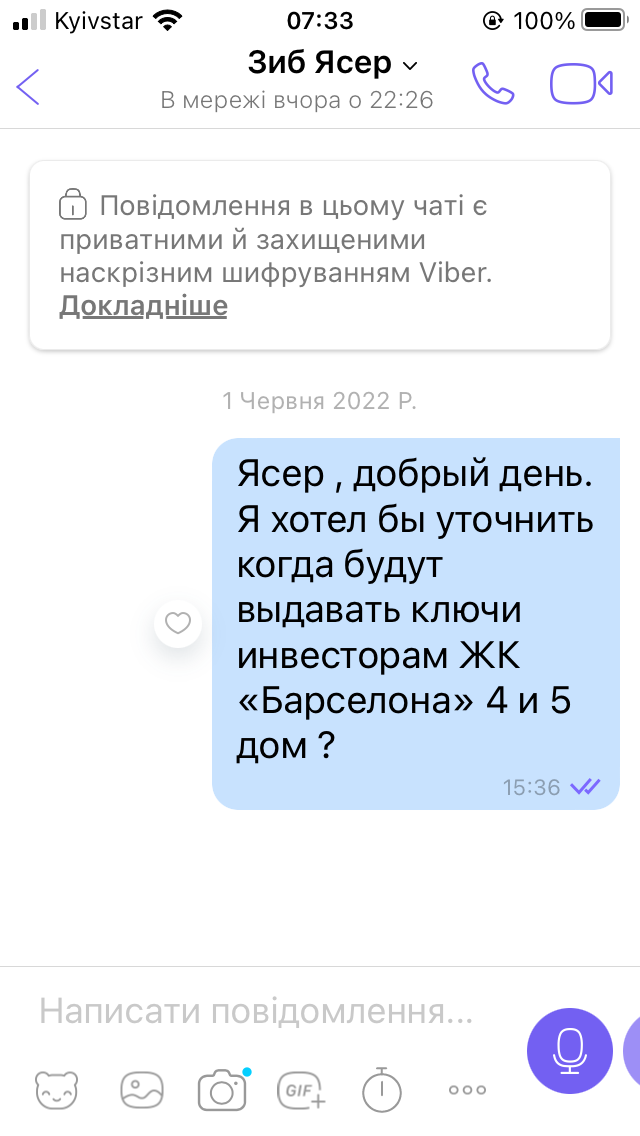Go back to the chat list

tap(29, 86)
